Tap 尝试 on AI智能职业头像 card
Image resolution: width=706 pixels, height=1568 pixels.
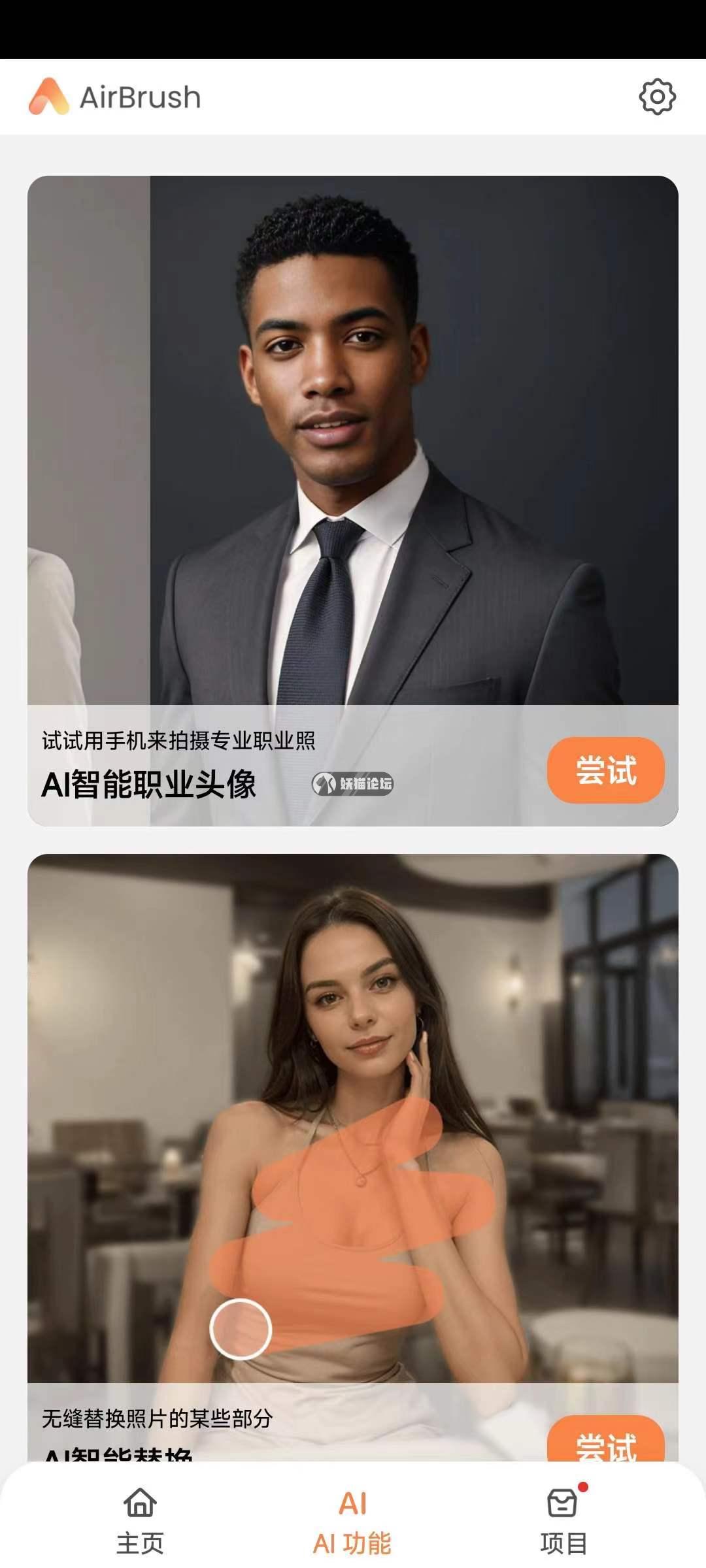tap(605, 770)
